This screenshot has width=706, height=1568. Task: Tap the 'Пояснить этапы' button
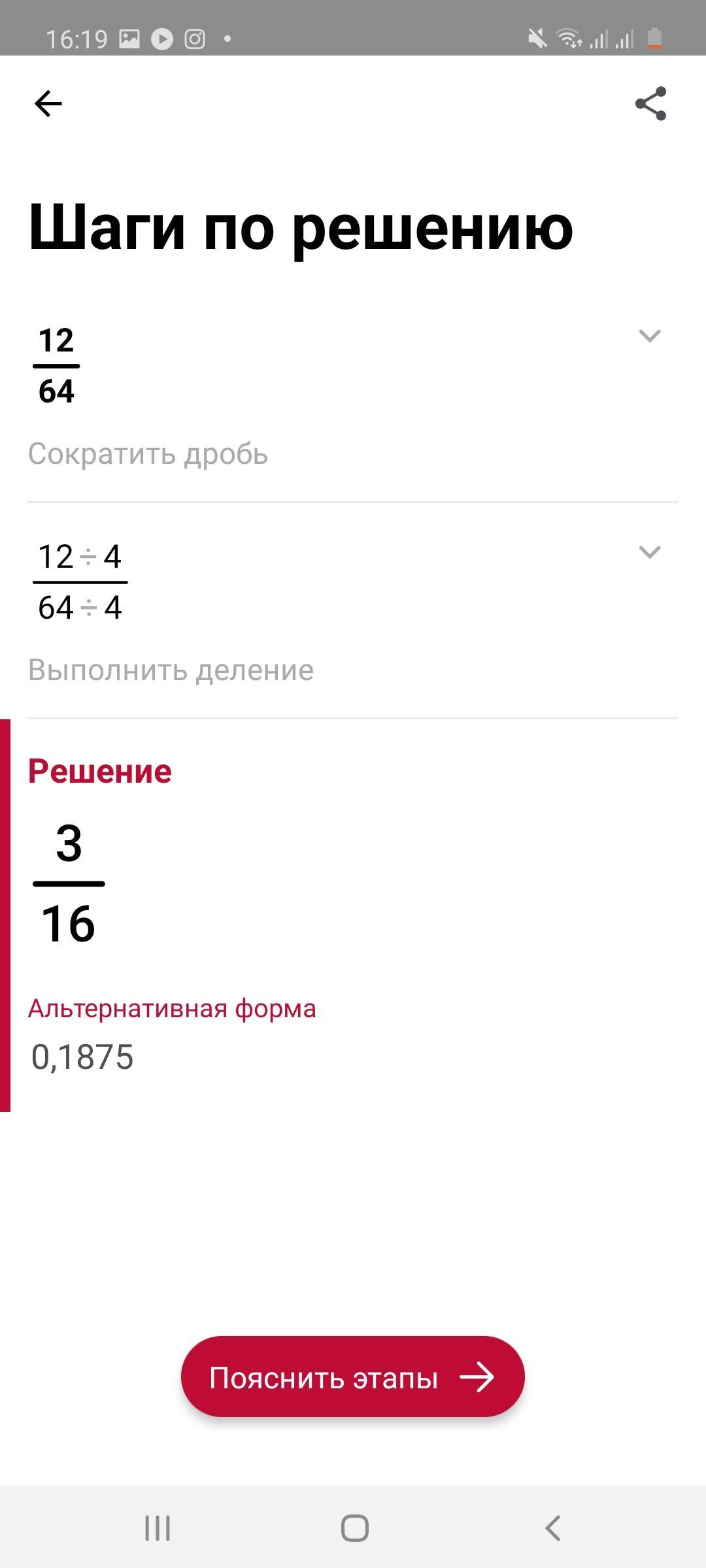tap(353, 1377)
